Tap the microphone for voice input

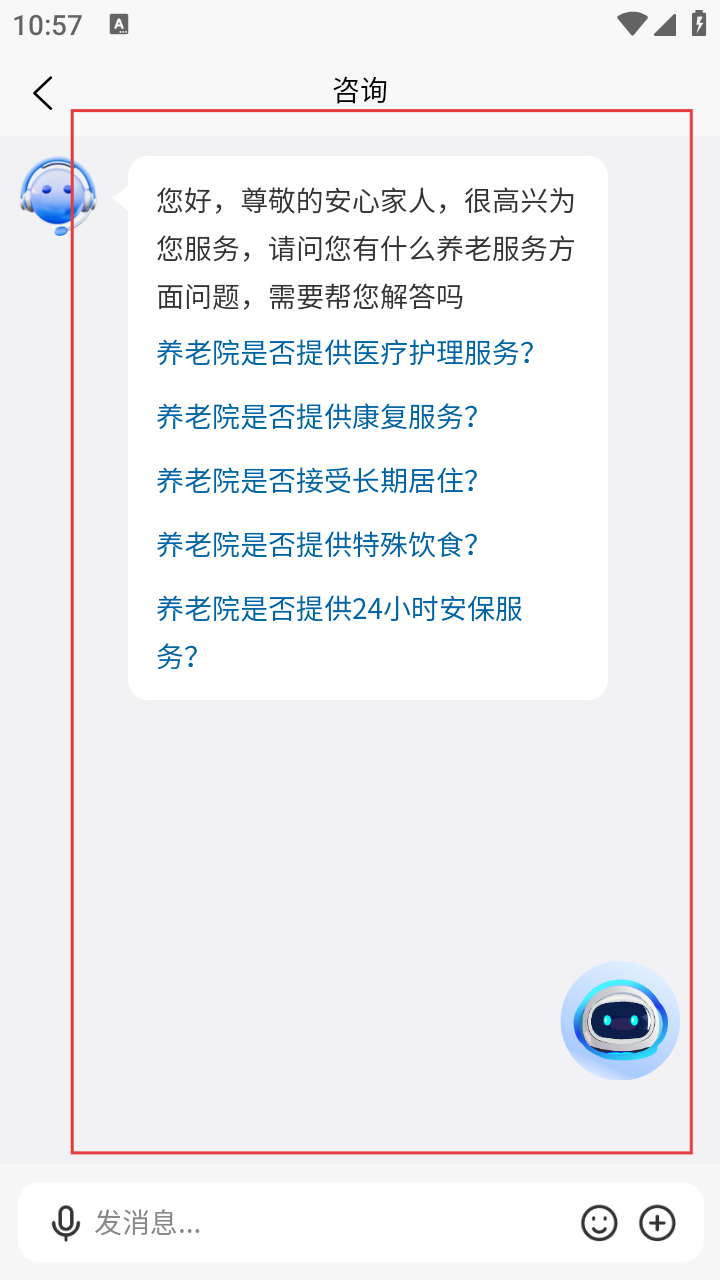coord(66,1223)
